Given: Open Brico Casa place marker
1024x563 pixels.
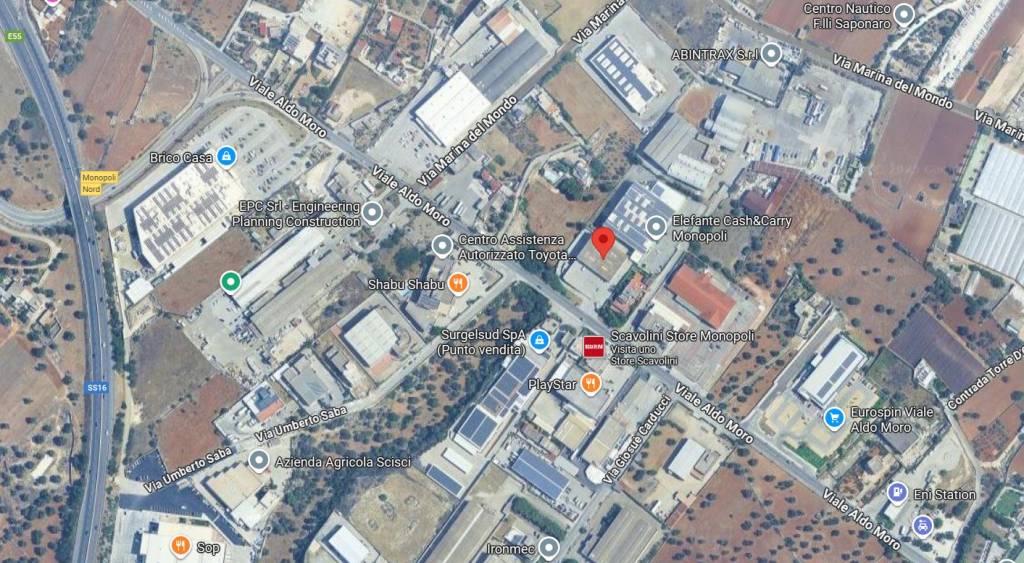Looking at the screenshot, I should tap(227, 157).
